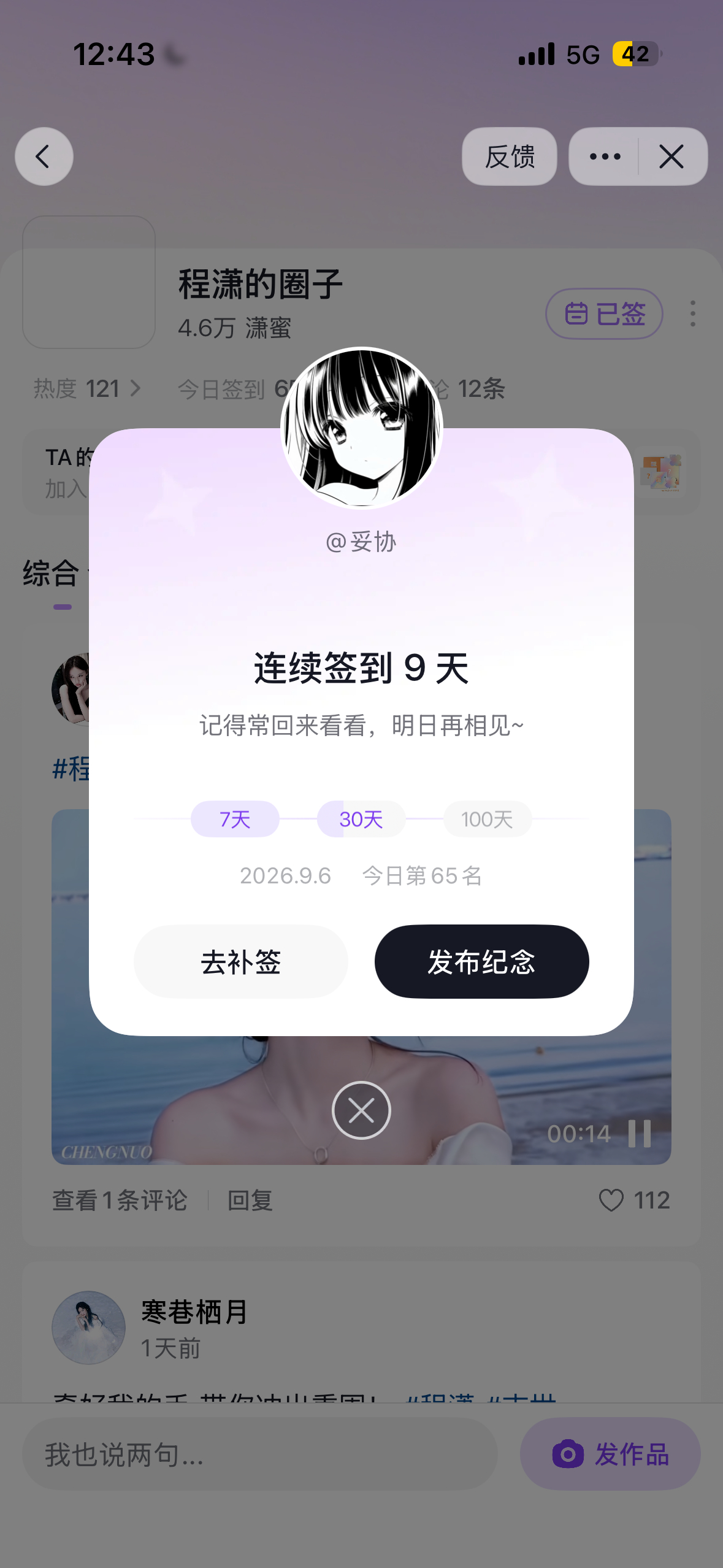This screenshot has height=1568, width=723.
Task: Open 寒巷栖月's profile avatar
Action: click(x=88, y=1328)
